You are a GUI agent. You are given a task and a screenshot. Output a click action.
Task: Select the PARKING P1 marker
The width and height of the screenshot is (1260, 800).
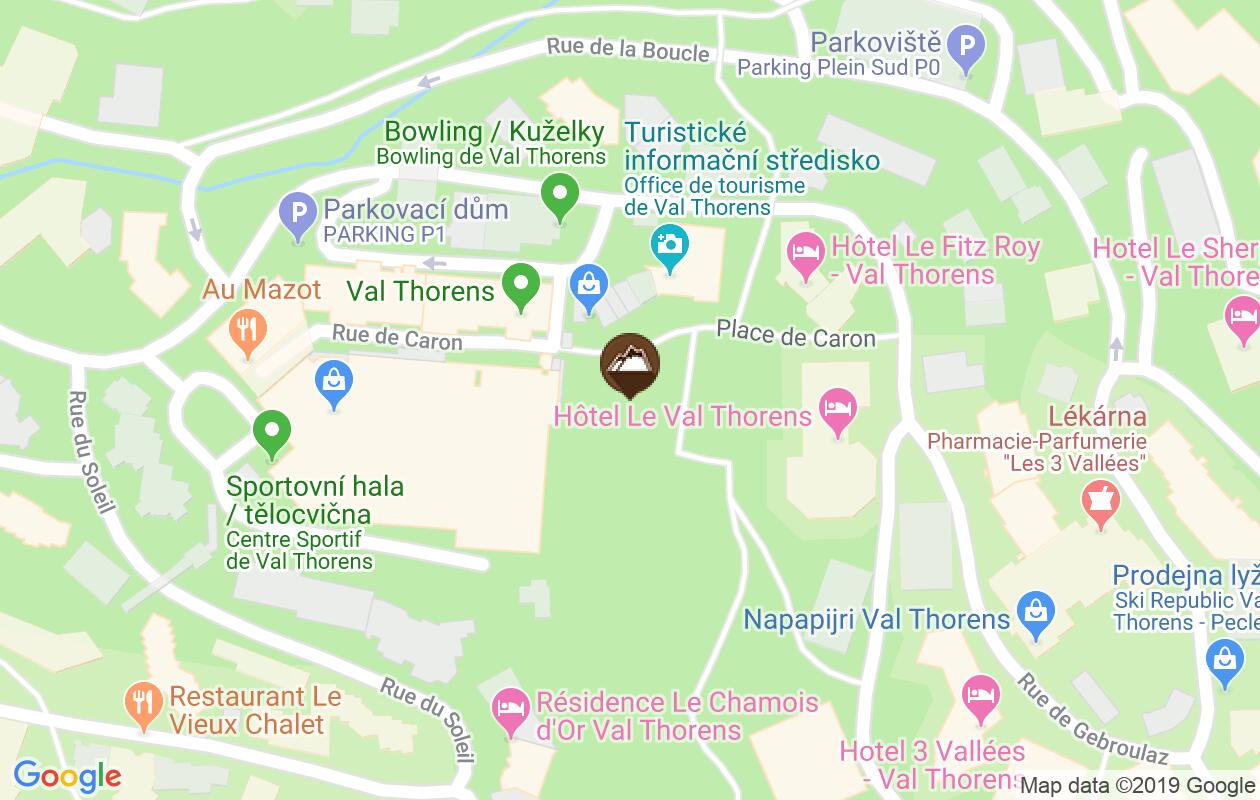(x=296, y=215)
